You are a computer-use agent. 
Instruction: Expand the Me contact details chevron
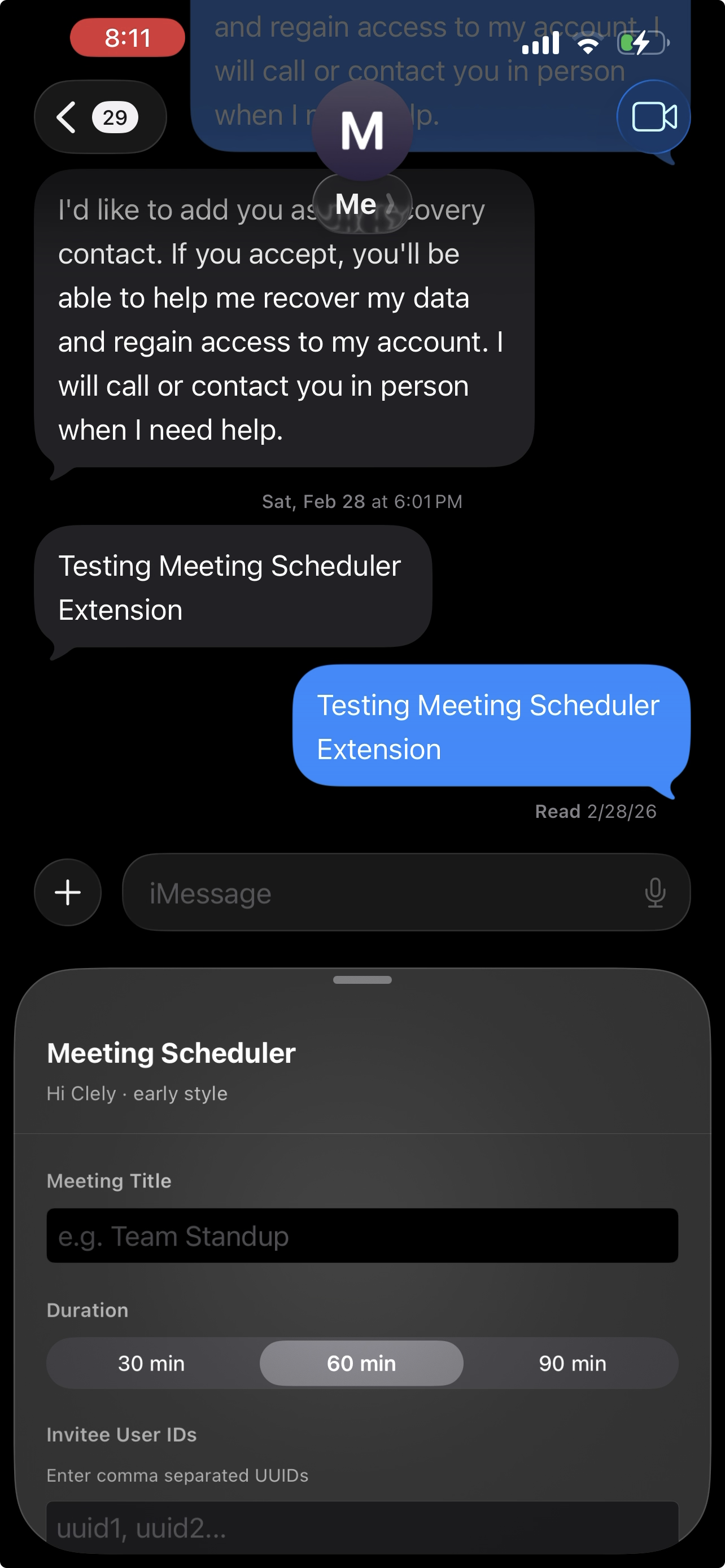point(392,203)
